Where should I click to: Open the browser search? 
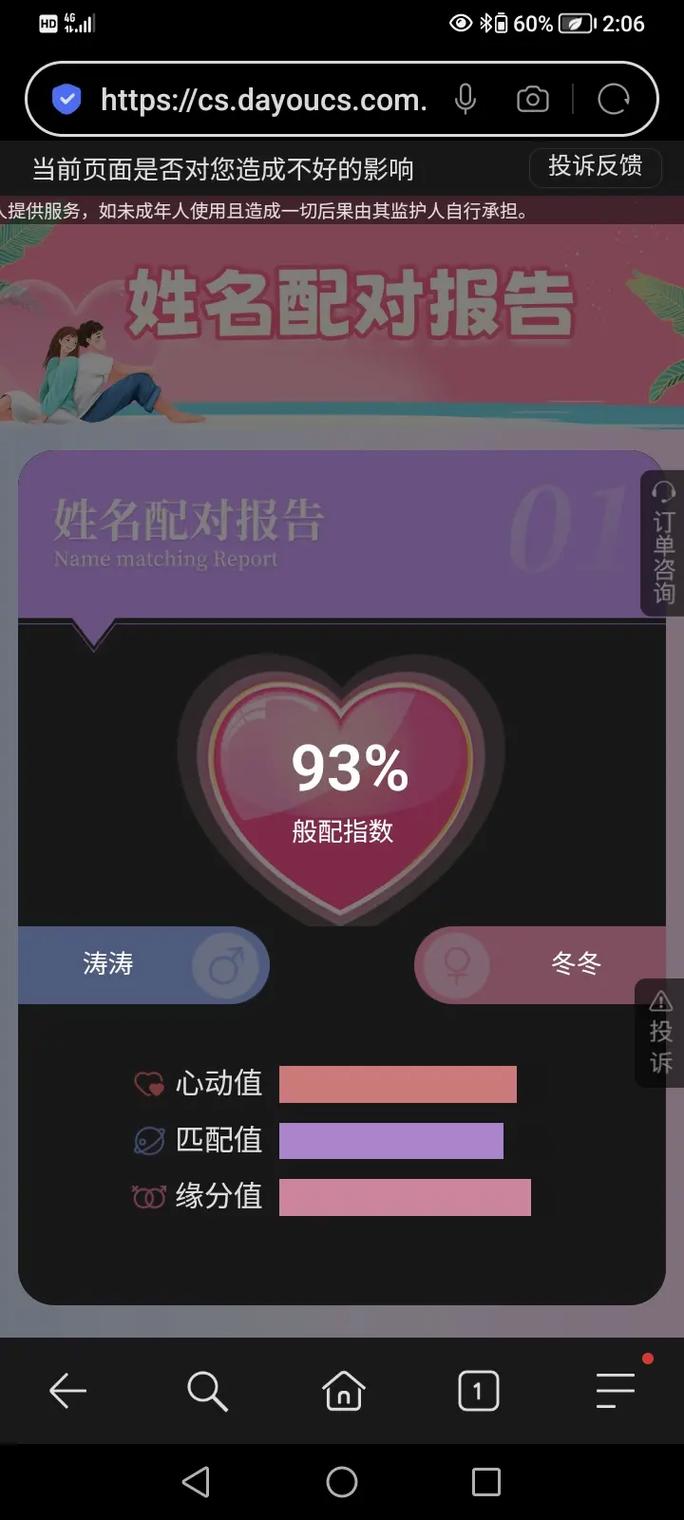207,1390
